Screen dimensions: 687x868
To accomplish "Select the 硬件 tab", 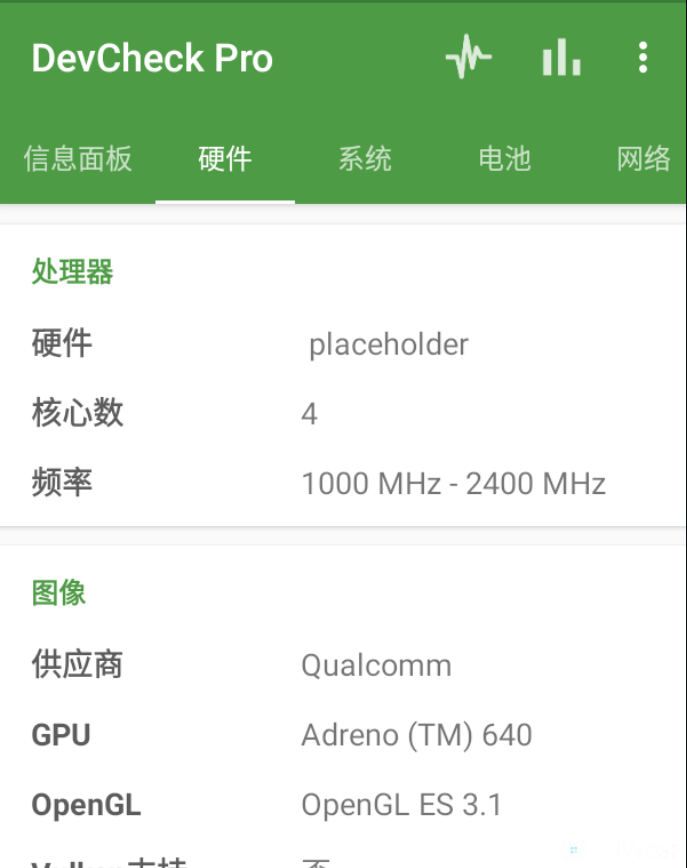I will point(225,159).
